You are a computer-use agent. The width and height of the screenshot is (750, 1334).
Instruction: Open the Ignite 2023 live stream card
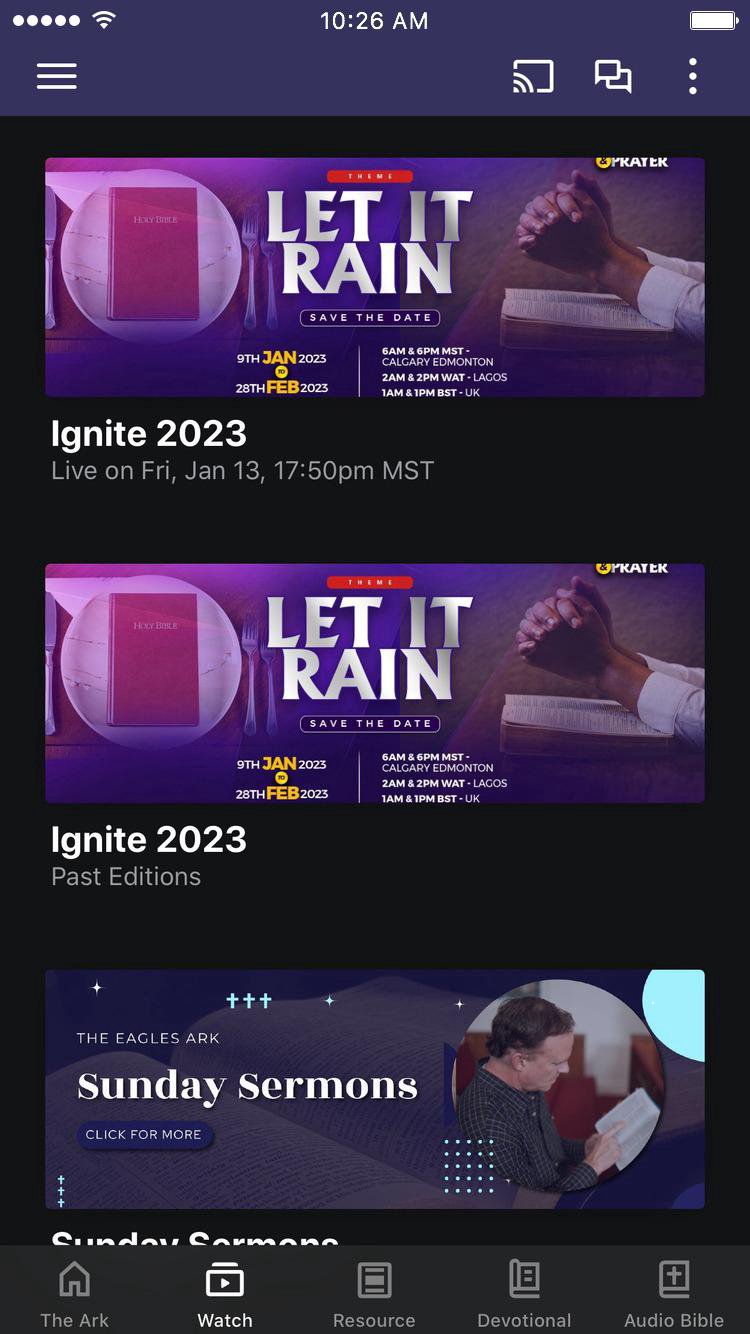[x=375, y=277]
